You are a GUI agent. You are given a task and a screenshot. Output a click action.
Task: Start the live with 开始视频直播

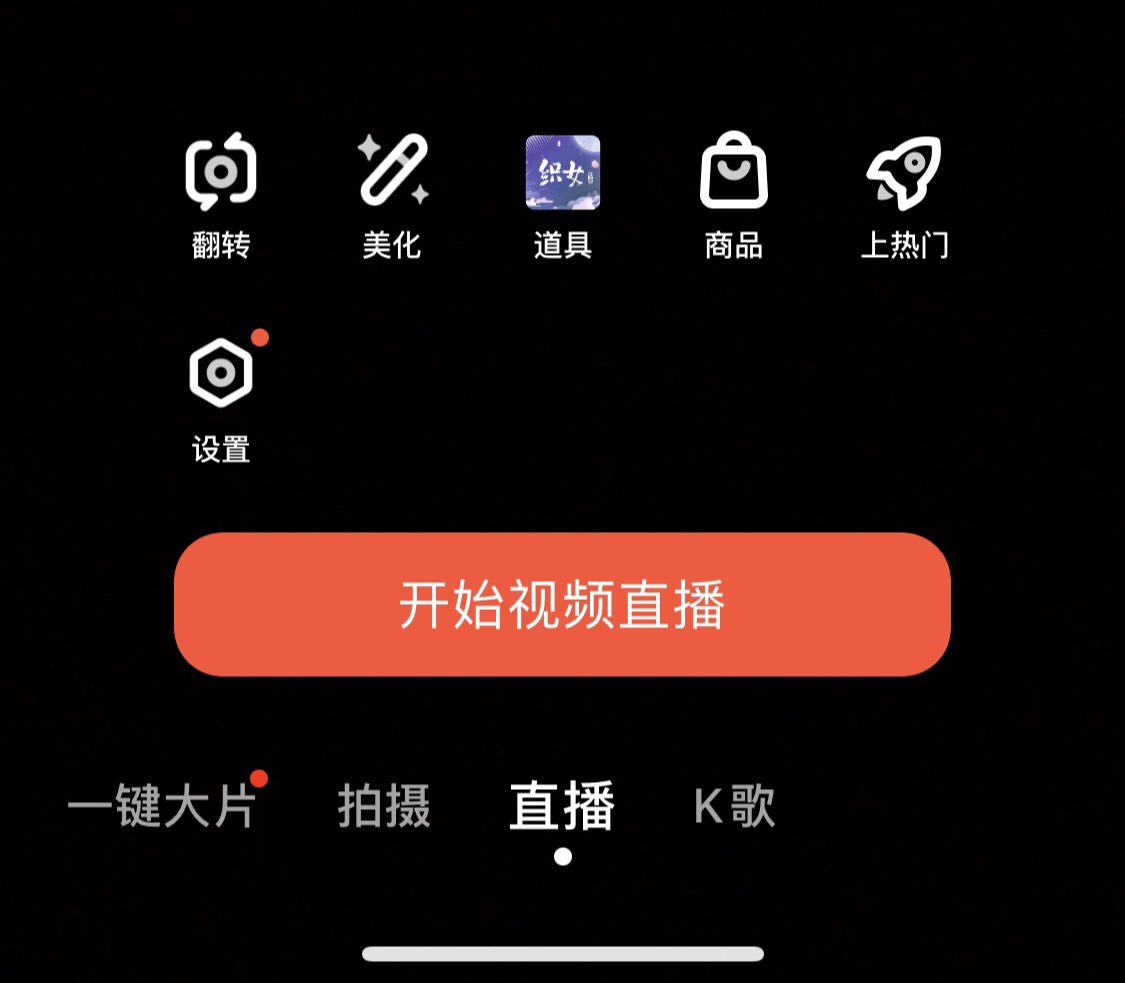[x=562, y=605]
